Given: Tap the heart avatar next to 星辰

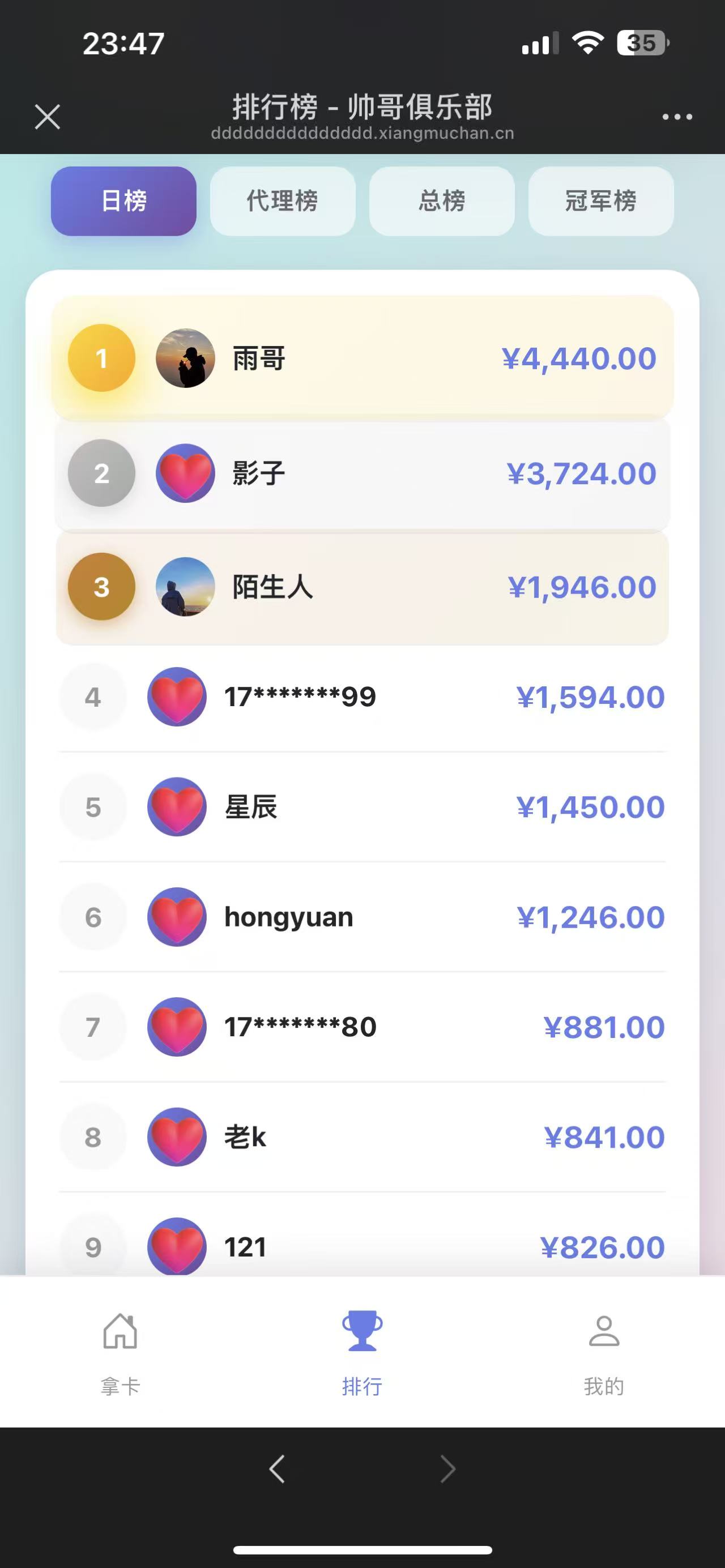Looking at the screenshot, I should (176, 807).
